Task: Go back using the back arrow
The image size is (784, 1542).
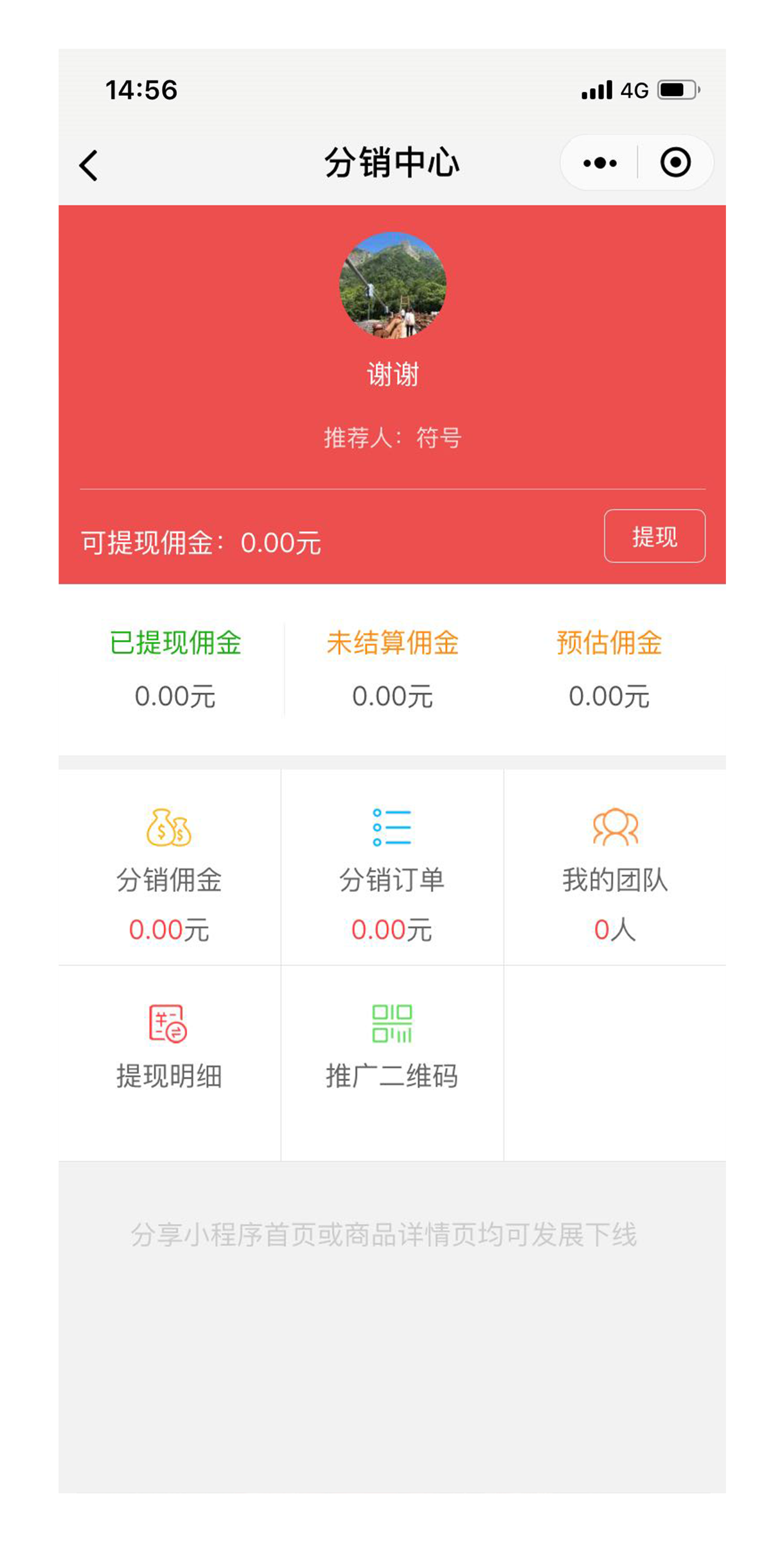Action: tap(89, 165)
